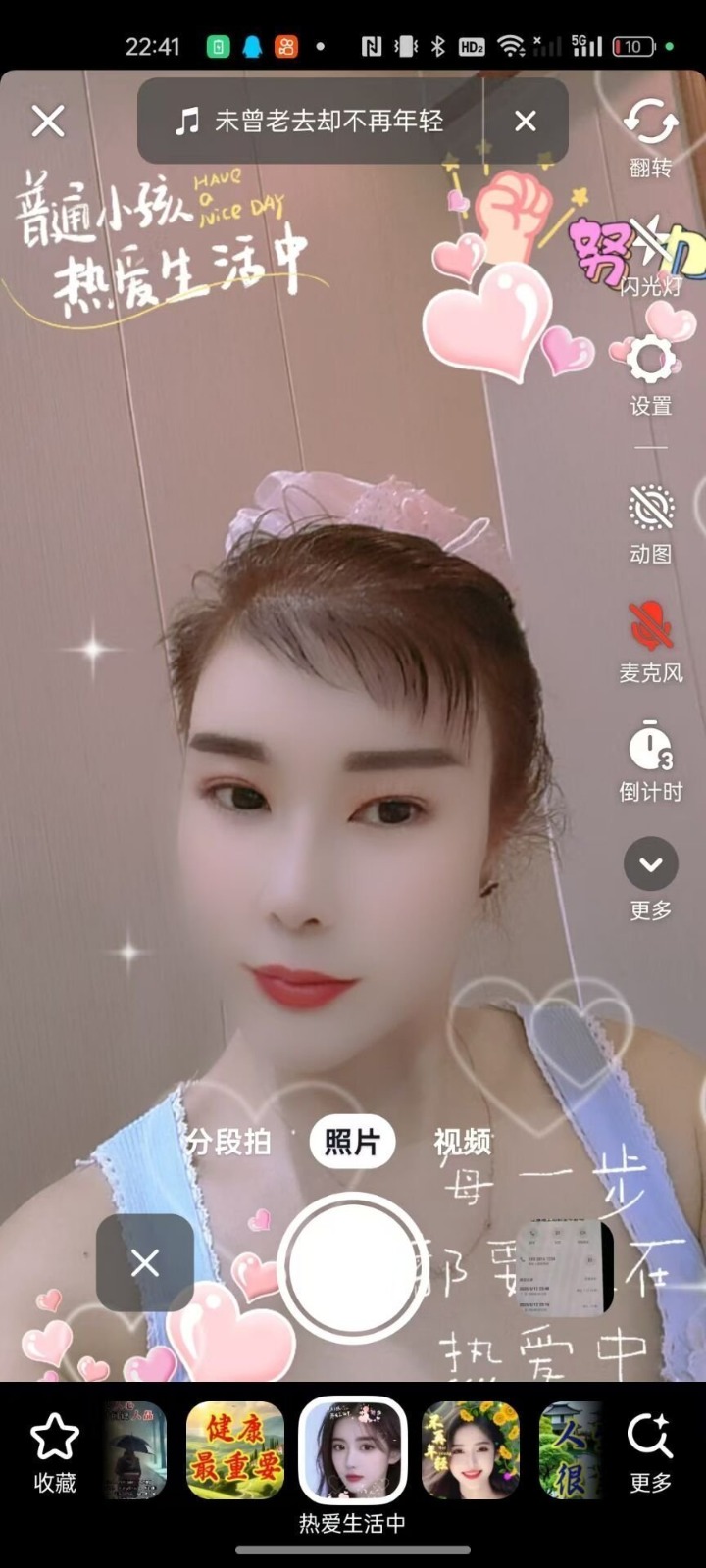
Task: Set the 倒计时 countdown timer
Action: point(650,759)
